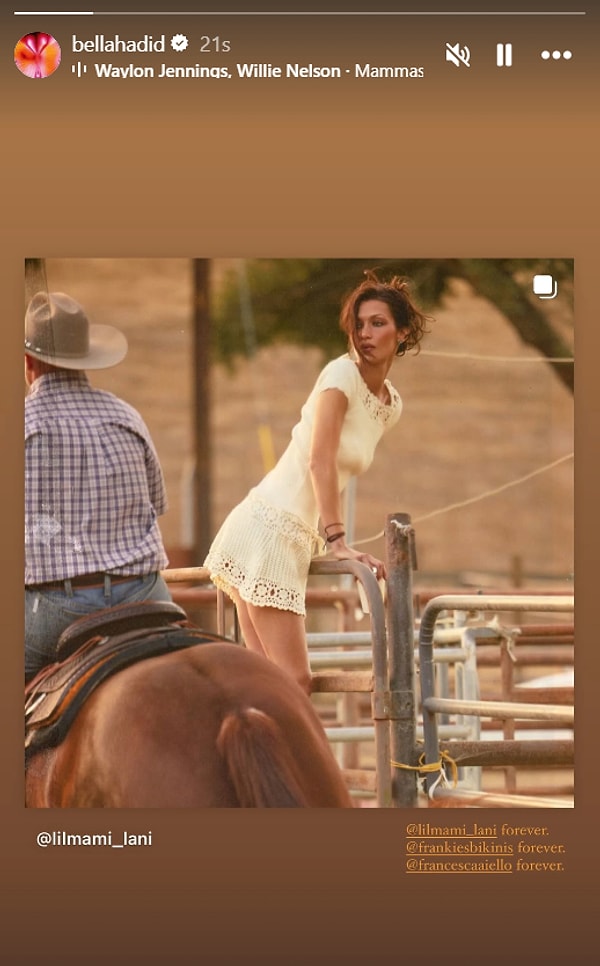The height and width of the screenshot is (966, 600).
Task: Unmute the story audio
Action: [458, 55]
